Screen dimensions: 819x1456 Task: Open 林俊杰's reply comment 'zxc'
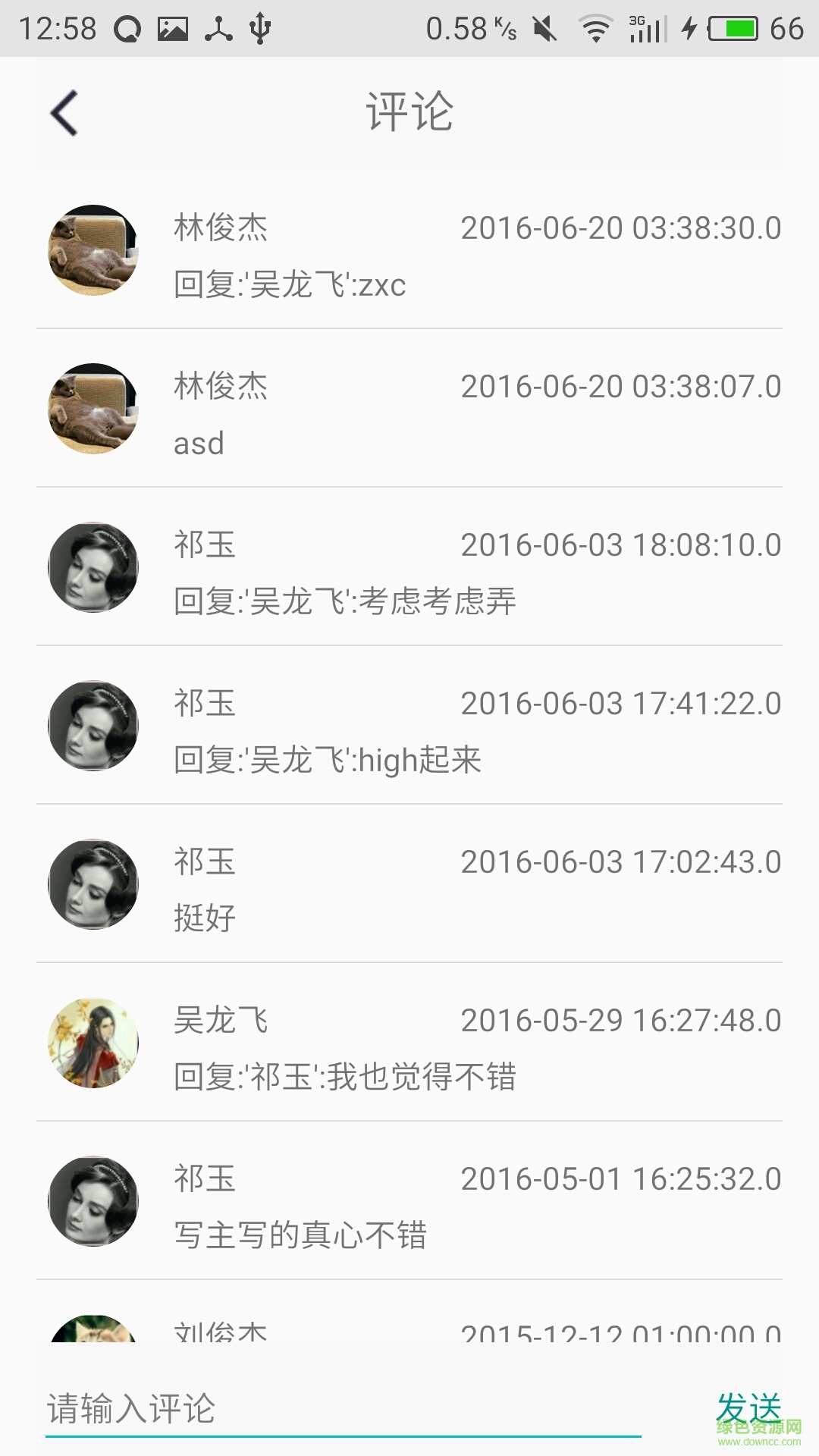tap(290, 285)
